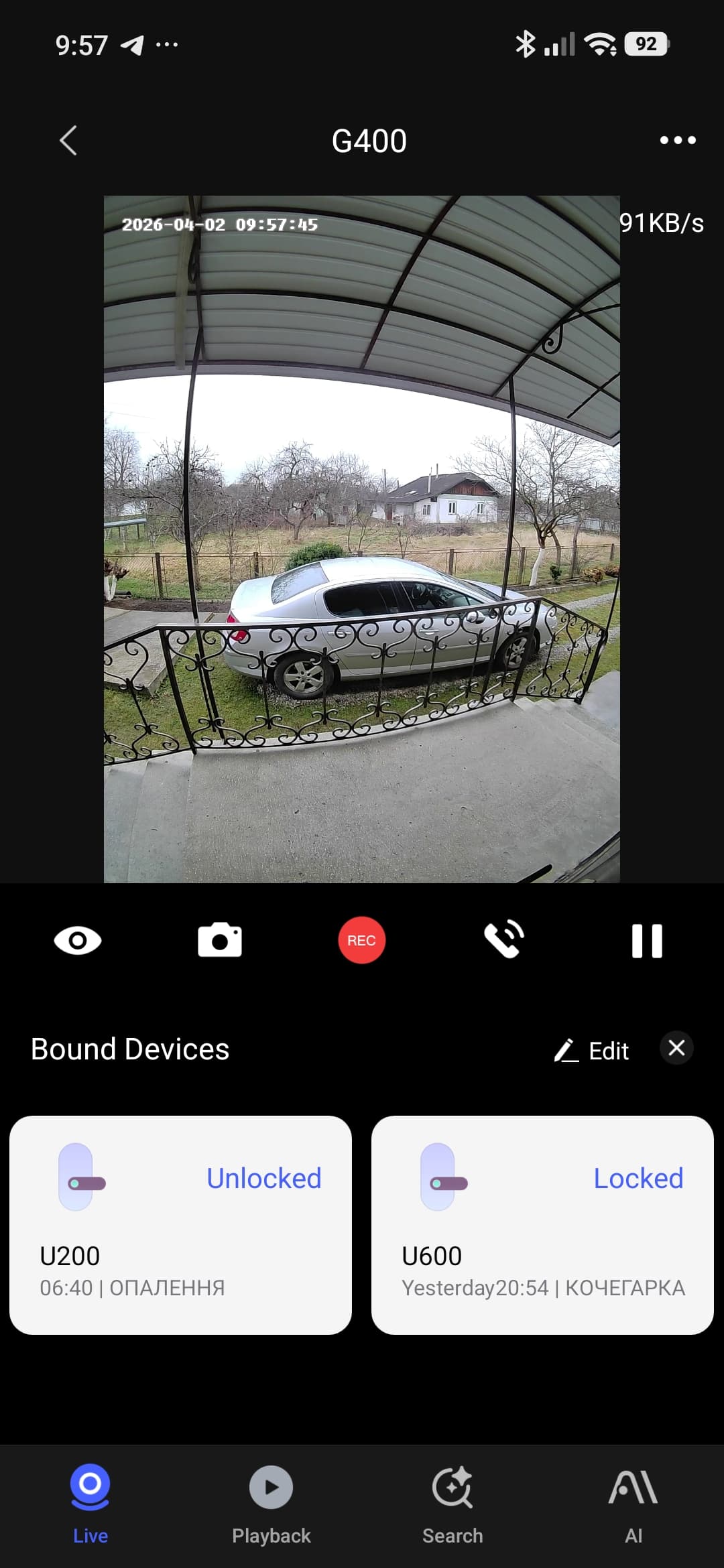Open the U200 lock card
Image resolution: width=724 pixels, height=1568 pixels.
pos(180,1224)
